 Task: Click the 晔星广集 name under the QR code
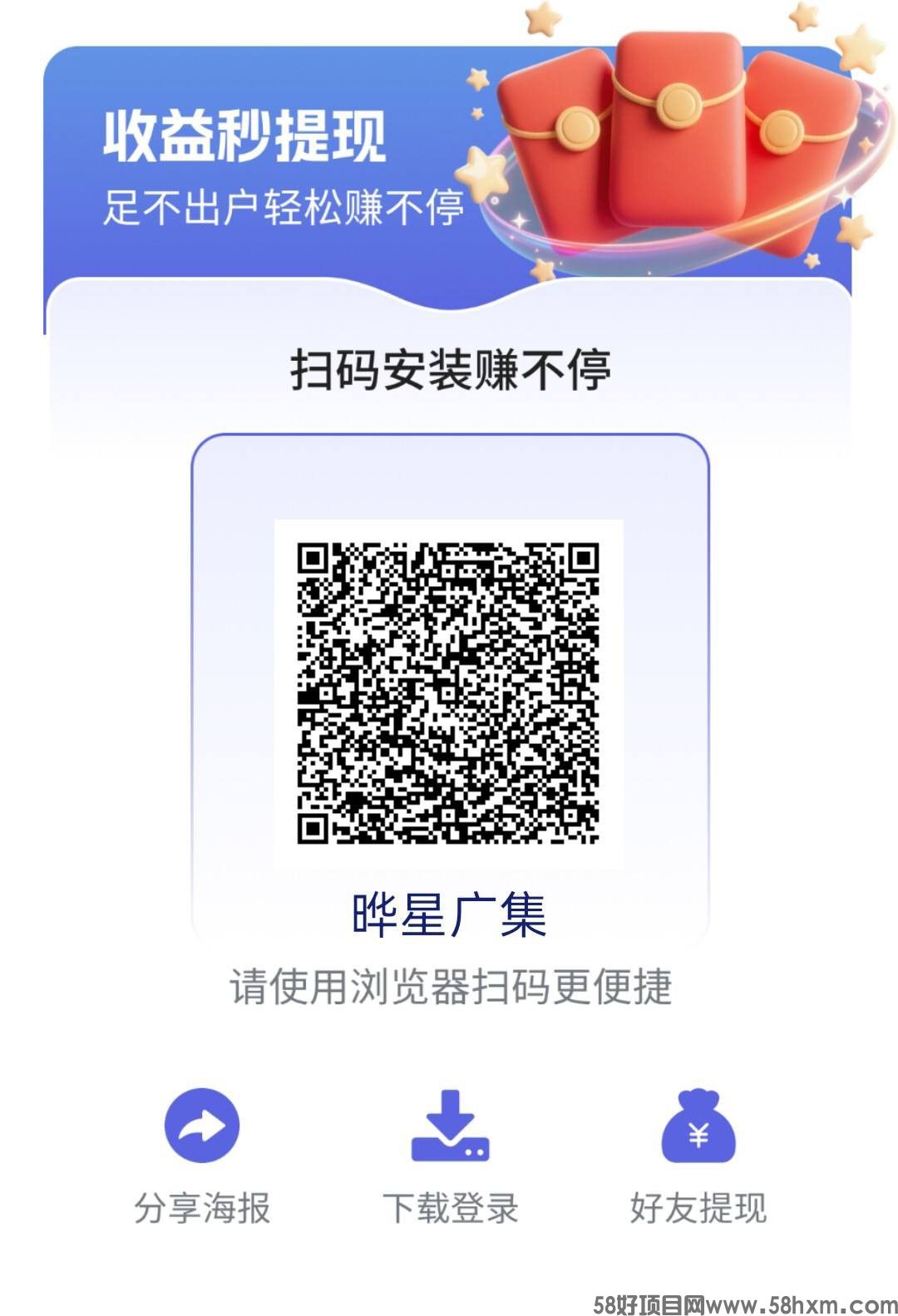[449, 914]
